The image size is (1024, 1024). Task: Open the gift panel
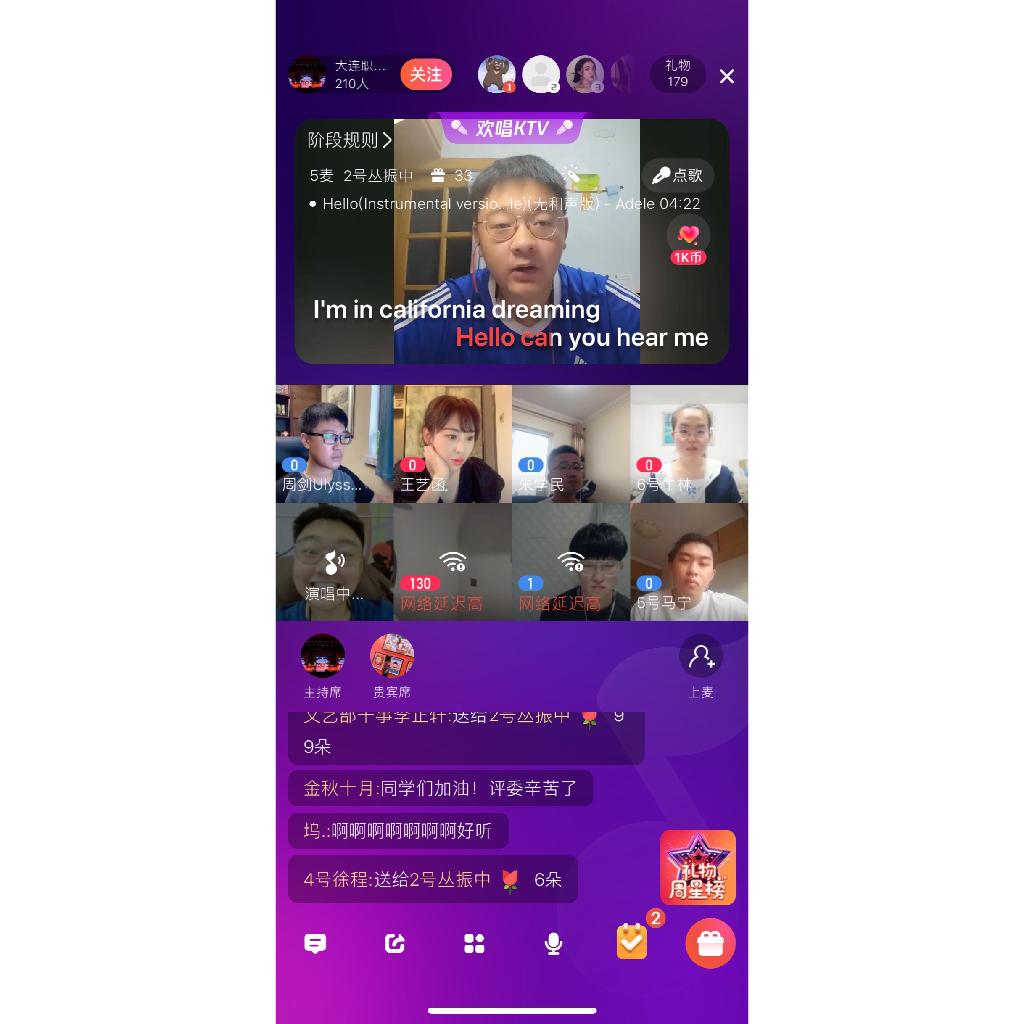(710, 943)
